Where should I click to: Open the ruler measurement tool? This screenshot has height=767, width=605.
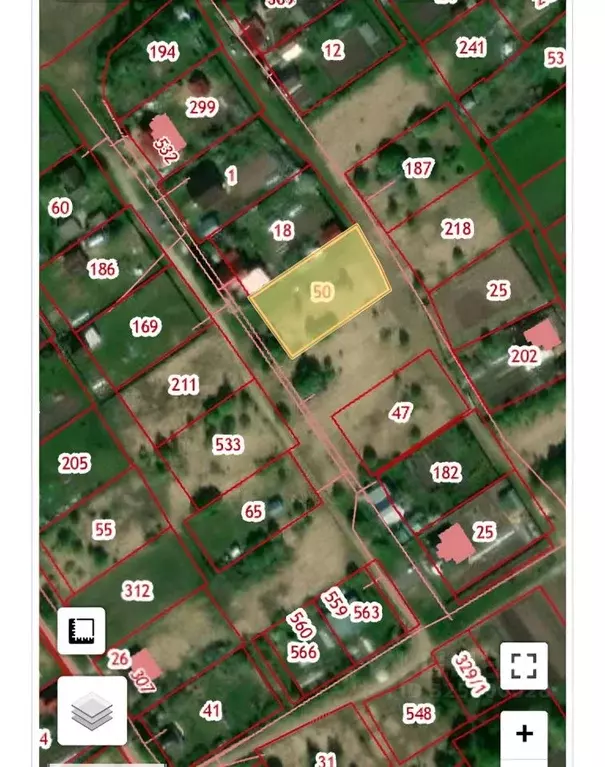[x=81, y=630]
